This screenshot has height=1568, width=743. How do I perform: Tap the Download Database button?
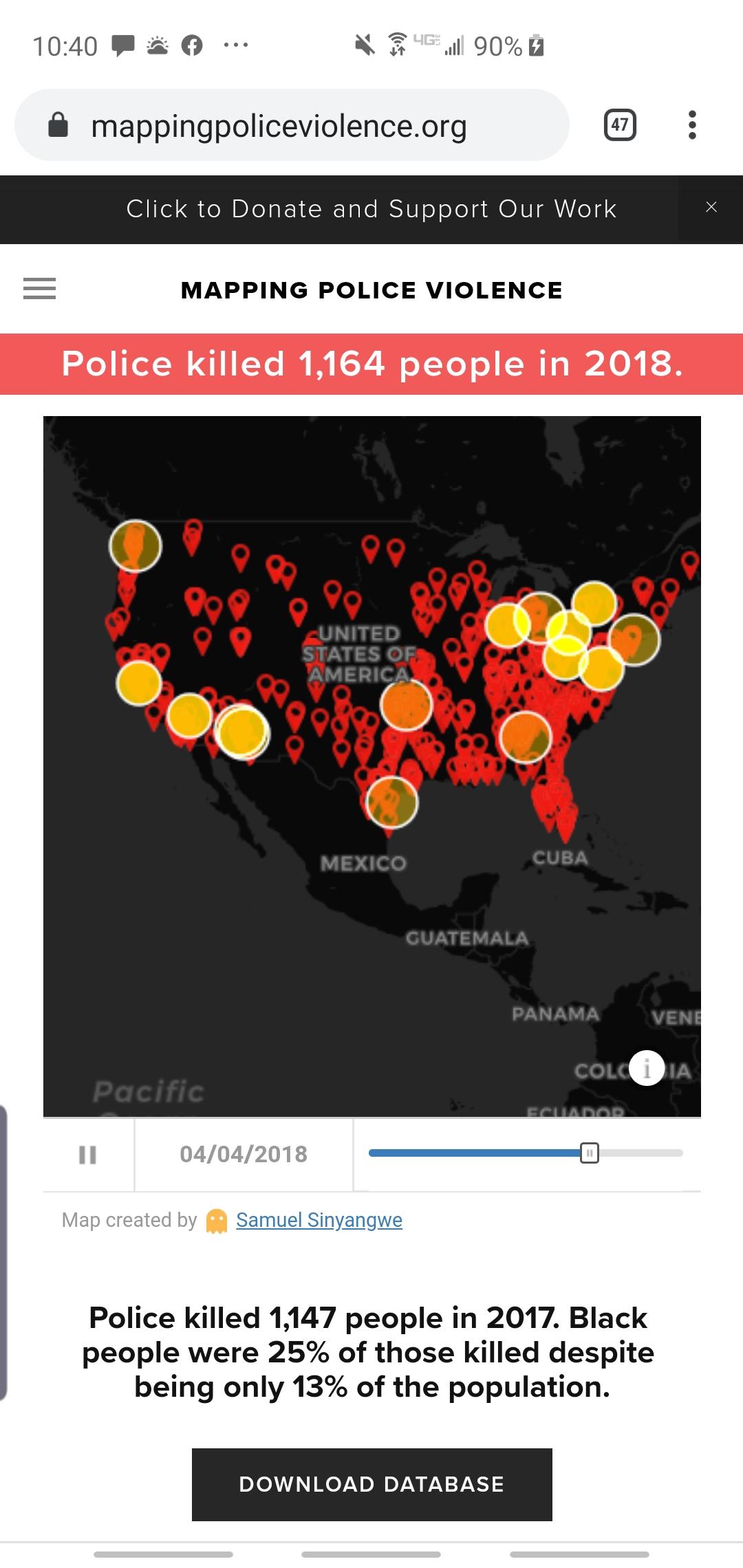(371, 1484)
